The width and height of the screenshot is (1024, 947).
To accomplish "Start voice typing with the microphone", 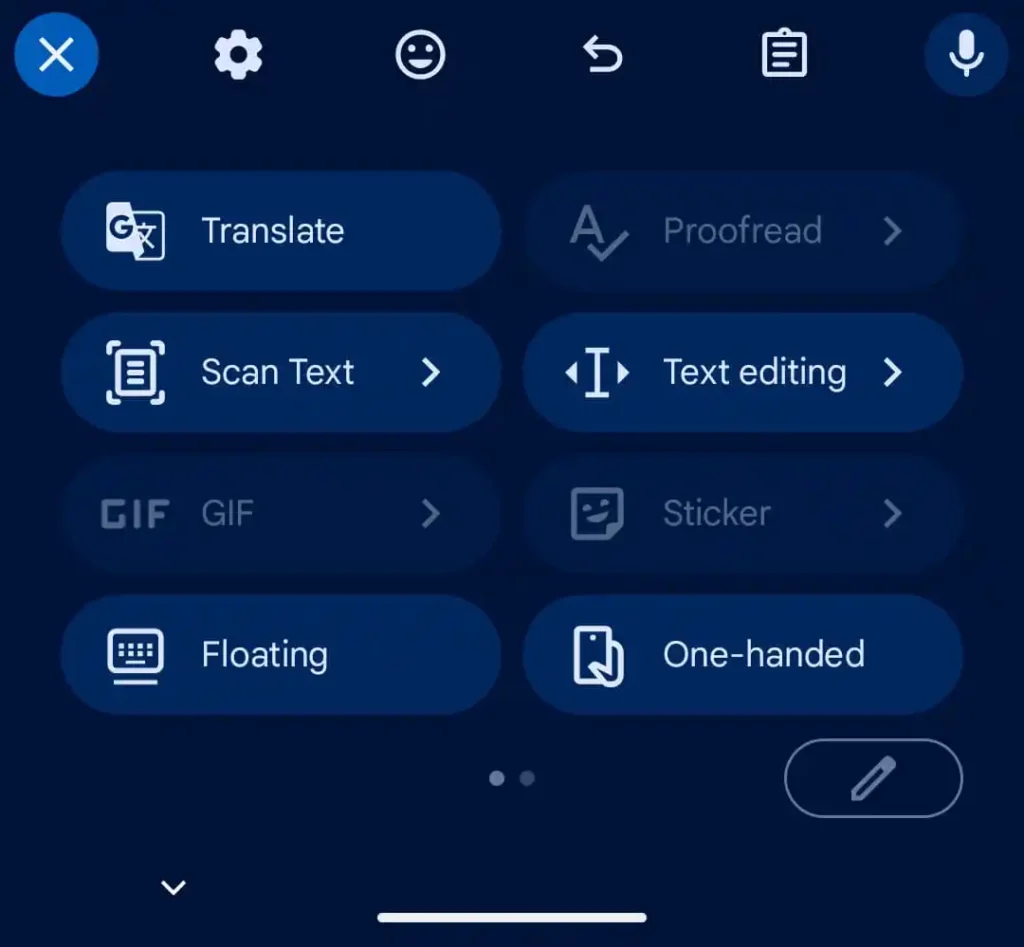I will click(x=967, y=54).
